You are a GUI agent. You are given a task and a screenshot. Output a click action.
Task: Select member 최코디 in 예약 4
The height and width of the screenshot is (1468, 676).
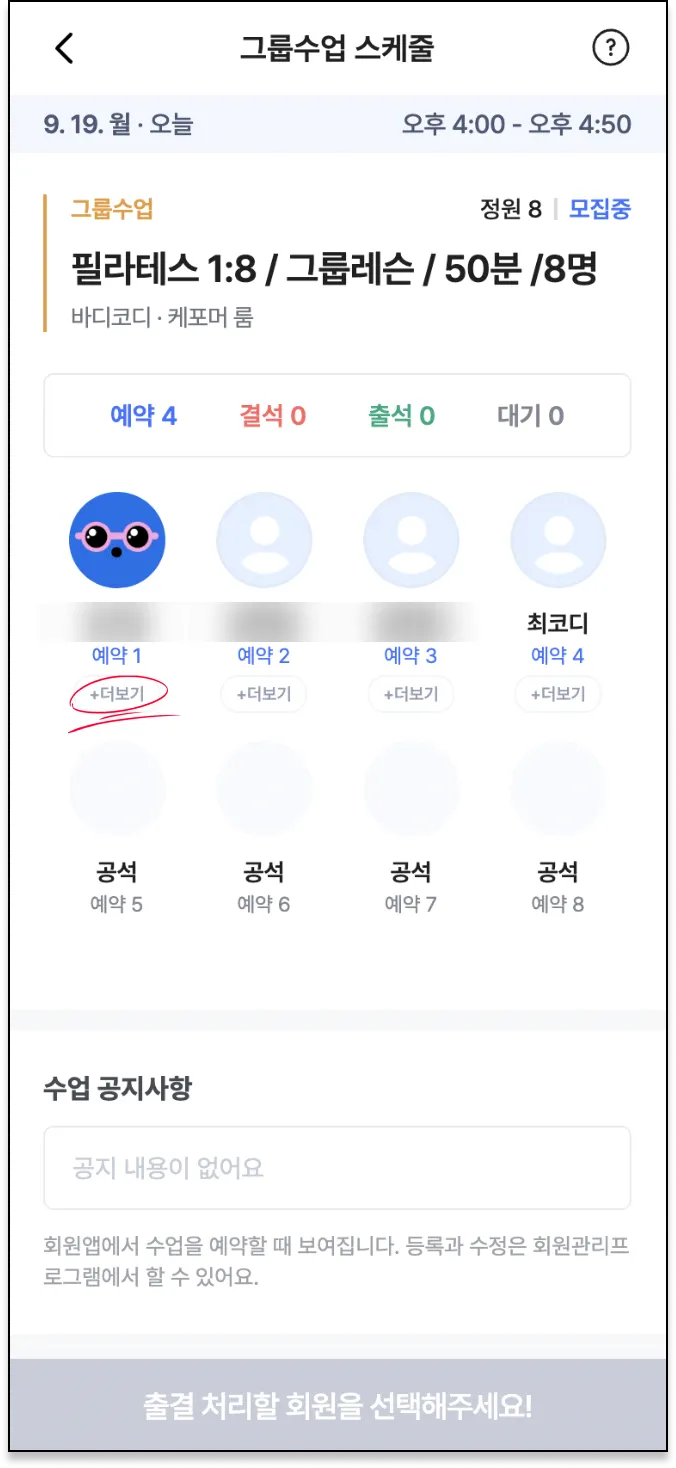click(x=558, y=540)
